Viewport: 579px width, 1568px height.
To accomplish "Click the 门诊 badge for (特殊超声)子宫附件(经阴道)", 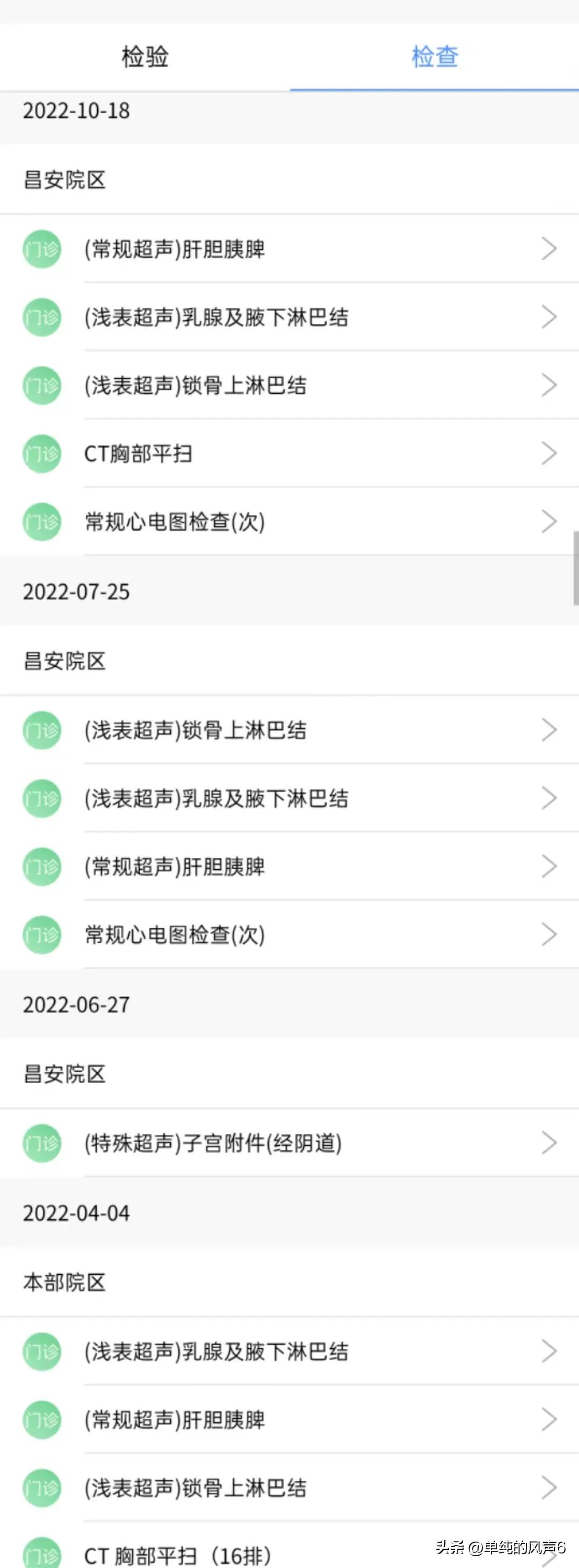I will (41, 1144).
